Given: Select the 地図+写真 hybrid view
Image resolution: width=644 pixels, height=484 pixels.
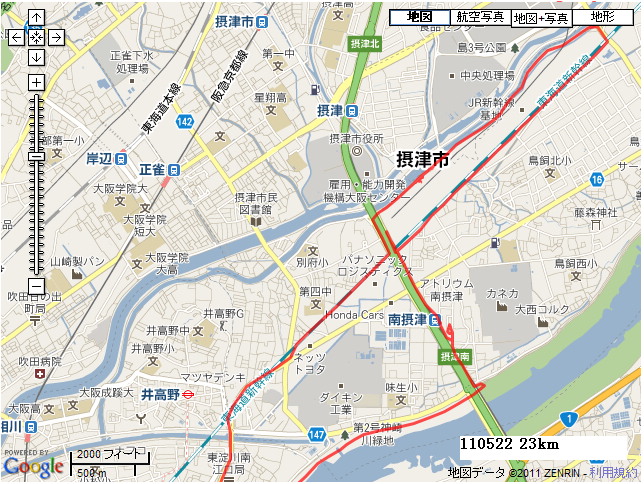Looking at the screenshot, I should [x=541, y=17].
